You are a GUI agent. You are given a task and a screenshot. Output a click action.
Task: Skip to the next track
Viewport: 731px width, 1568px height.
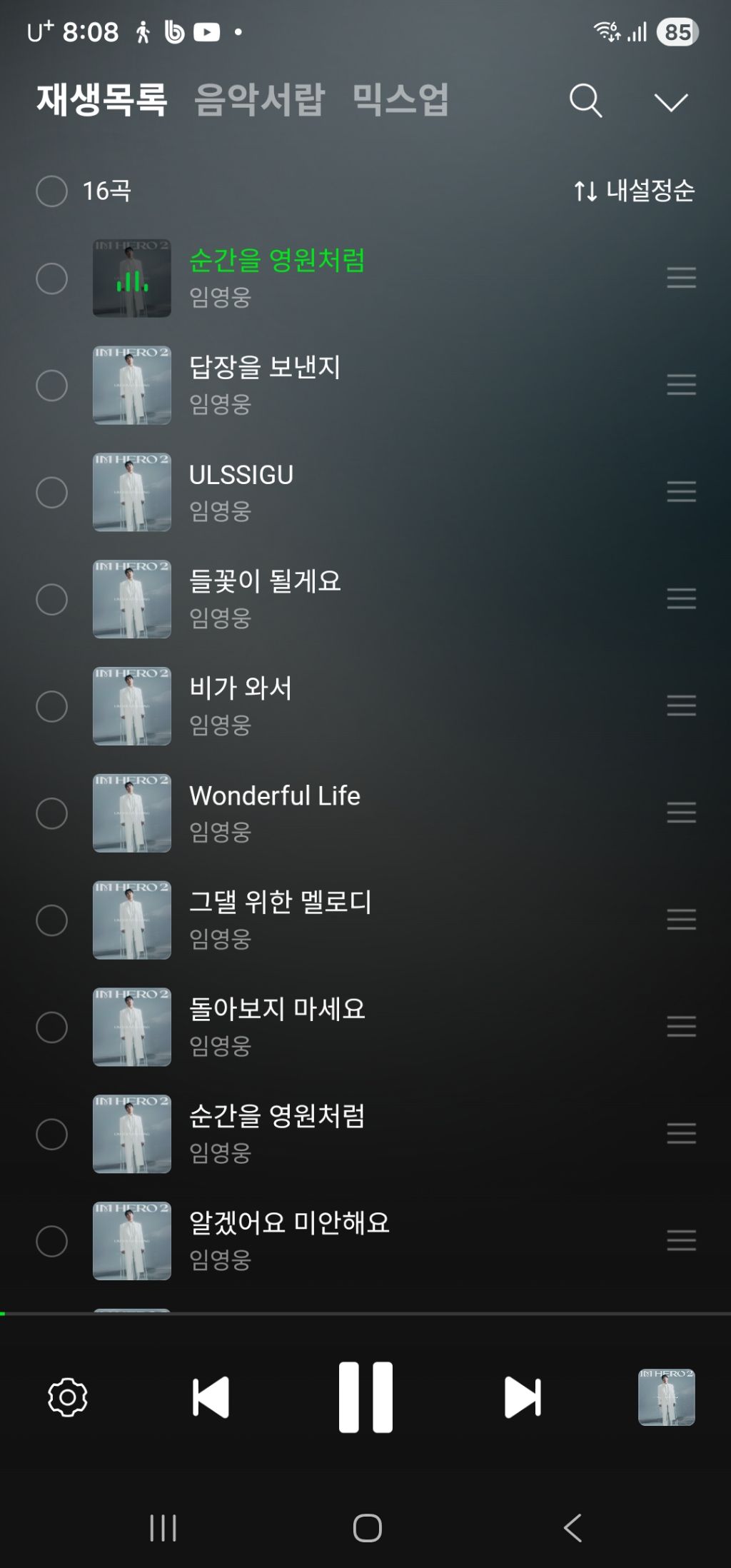523,1397
